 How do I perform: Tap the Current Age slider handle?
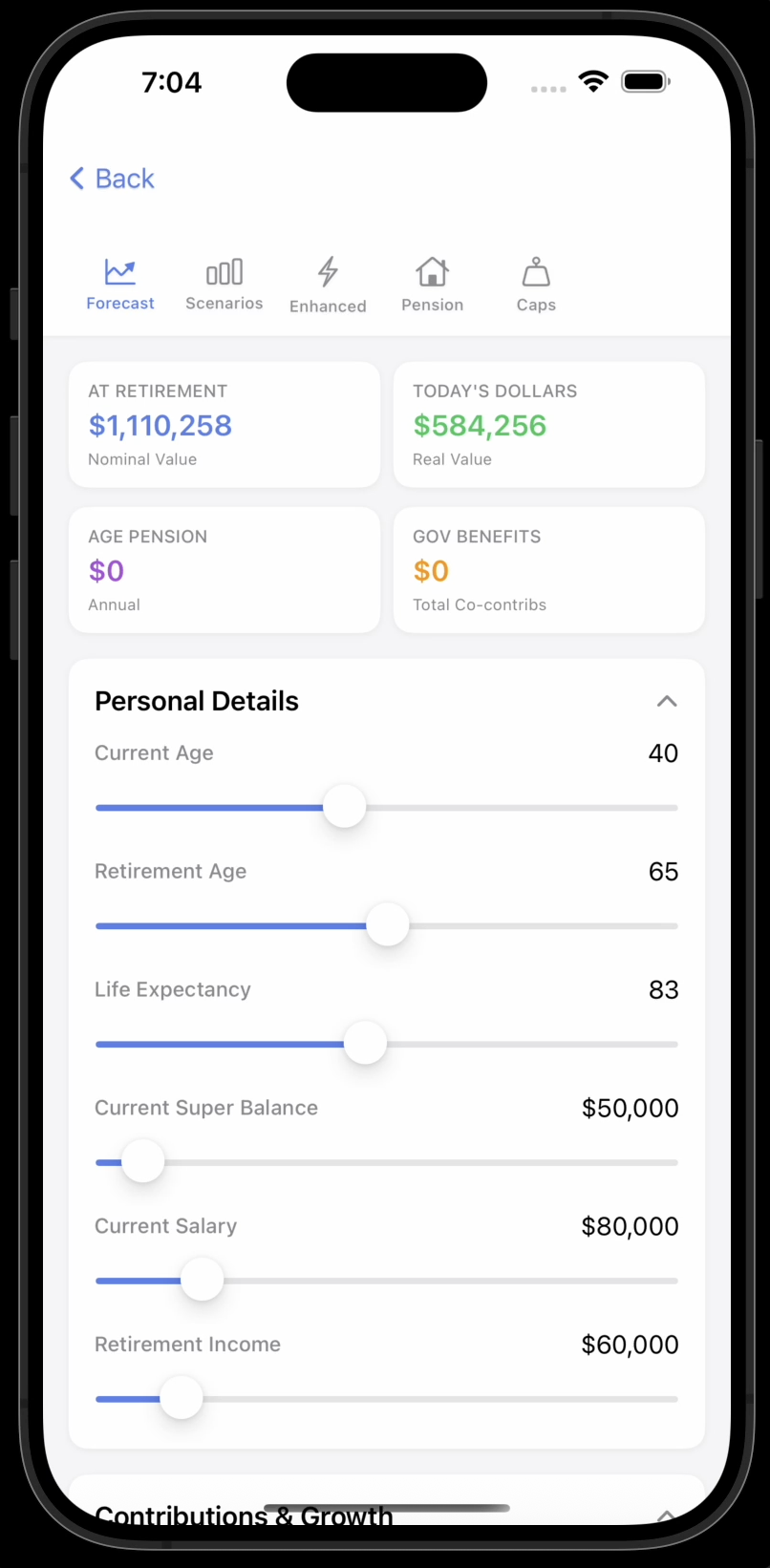tap(345, 807)
